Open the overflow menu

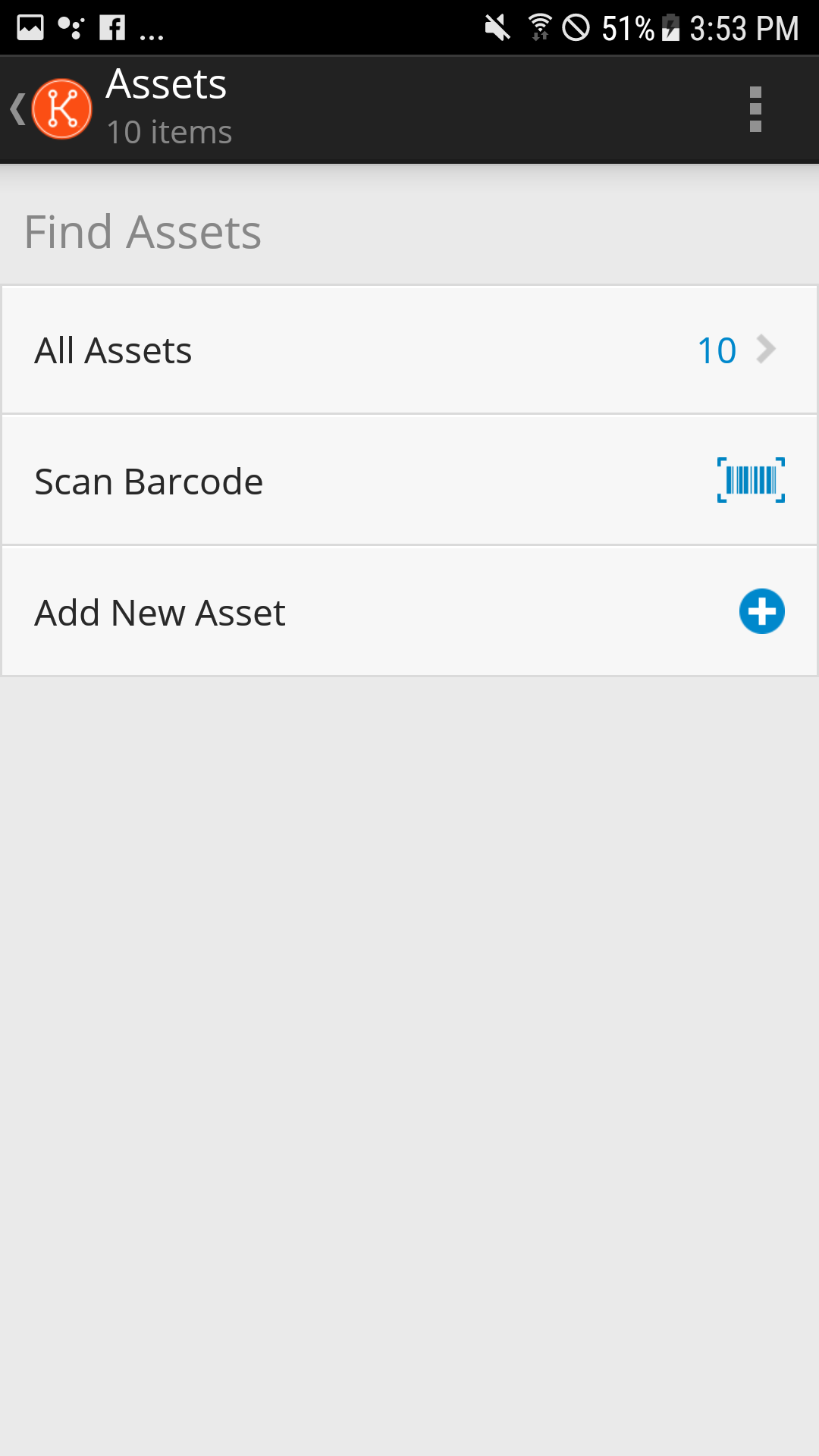click(755, 109)
